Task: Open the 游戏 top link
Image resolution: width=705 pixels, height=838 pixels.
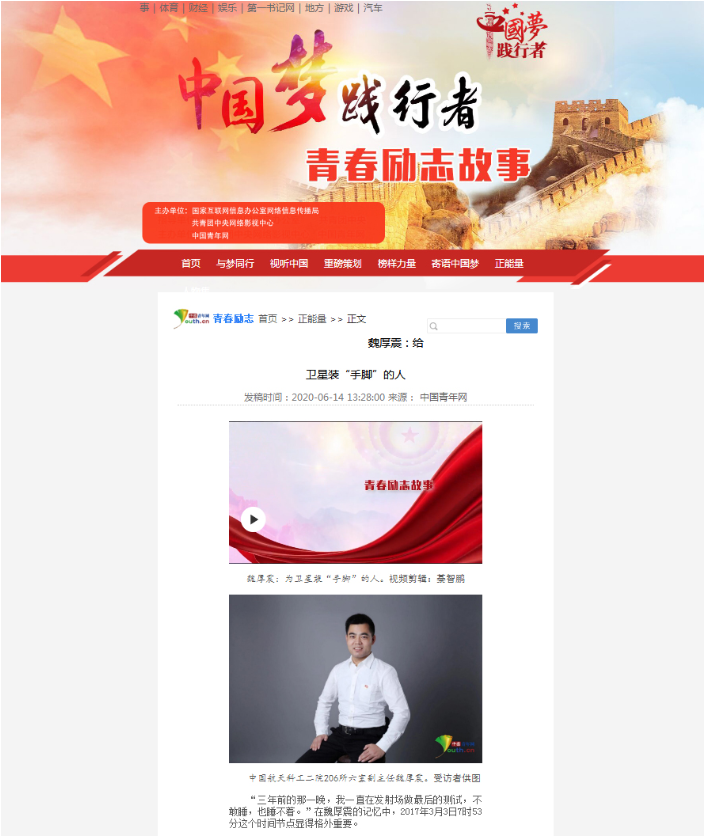Action: coord(343,7)
